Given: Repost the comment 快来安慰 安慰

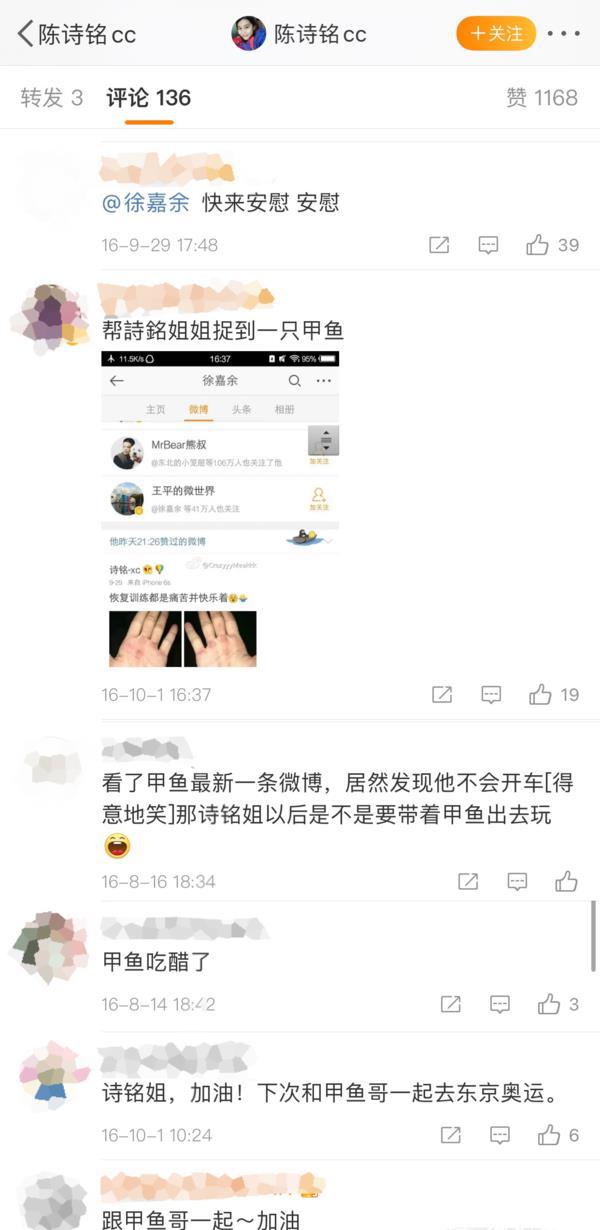Looking at the screenshot, I should click(x=439, y=245).
